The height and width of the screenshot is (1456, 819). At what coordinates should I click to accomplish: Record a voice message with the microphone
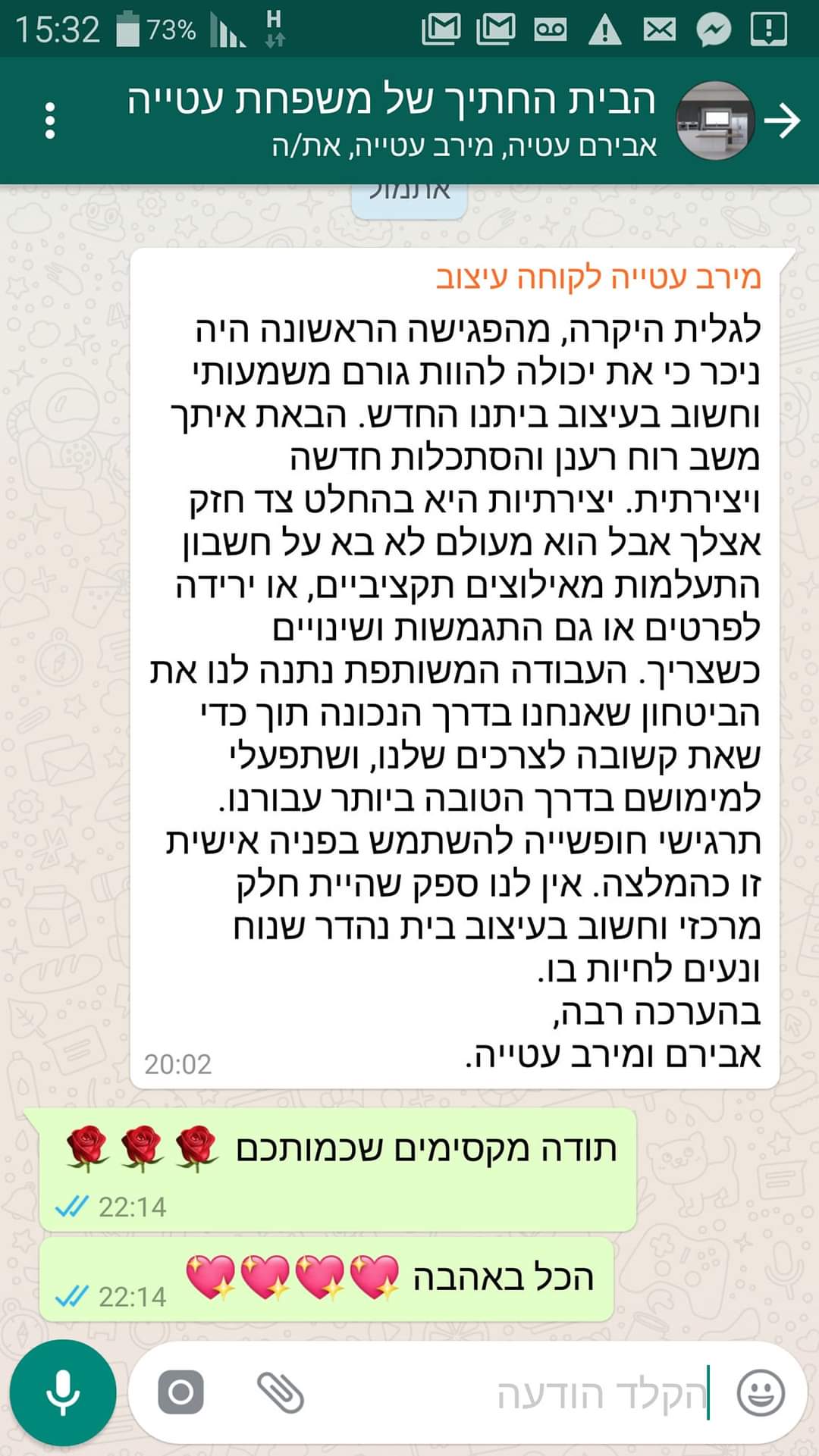click(x=62, y=1393)
